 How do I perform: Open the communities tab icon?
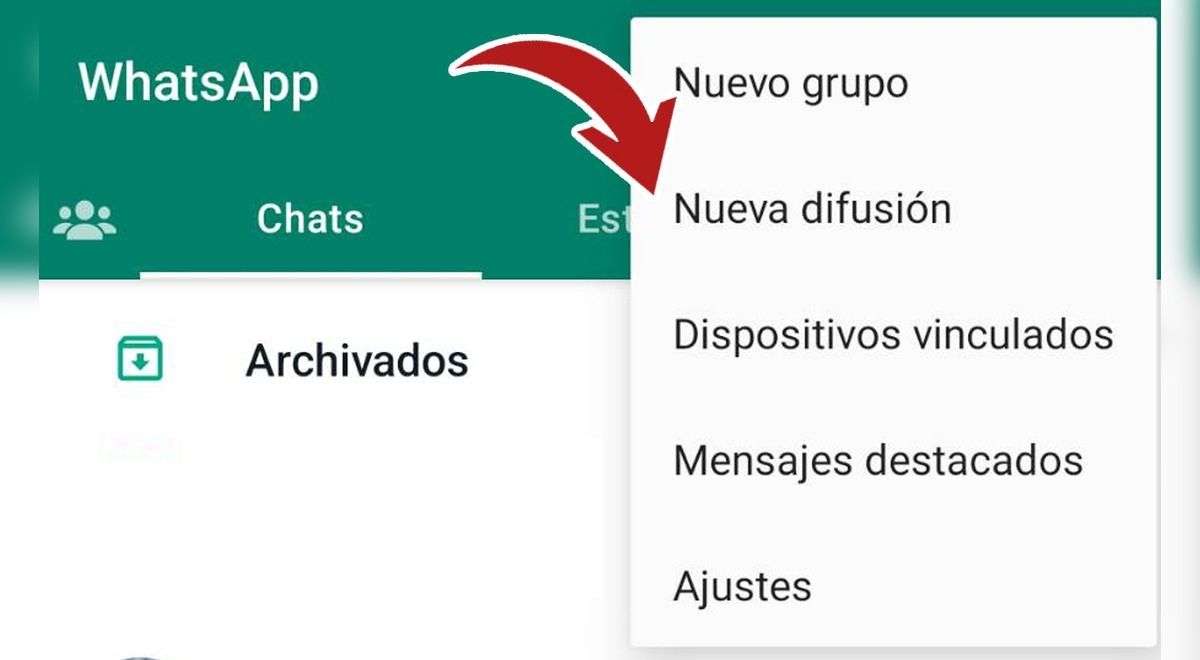point(85,219)
